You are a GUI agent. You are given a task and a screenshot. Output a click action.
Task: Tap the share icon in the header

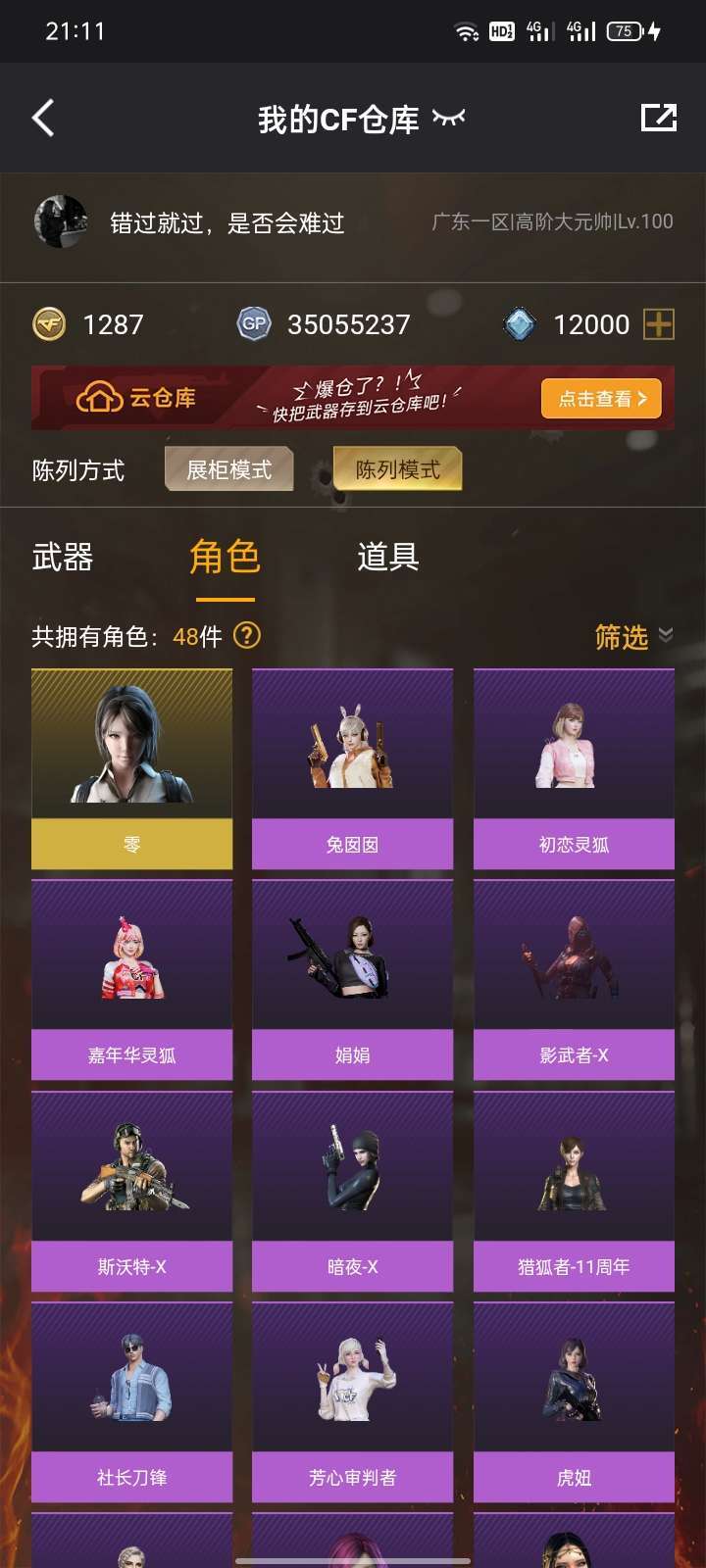(x=659, y=118)
